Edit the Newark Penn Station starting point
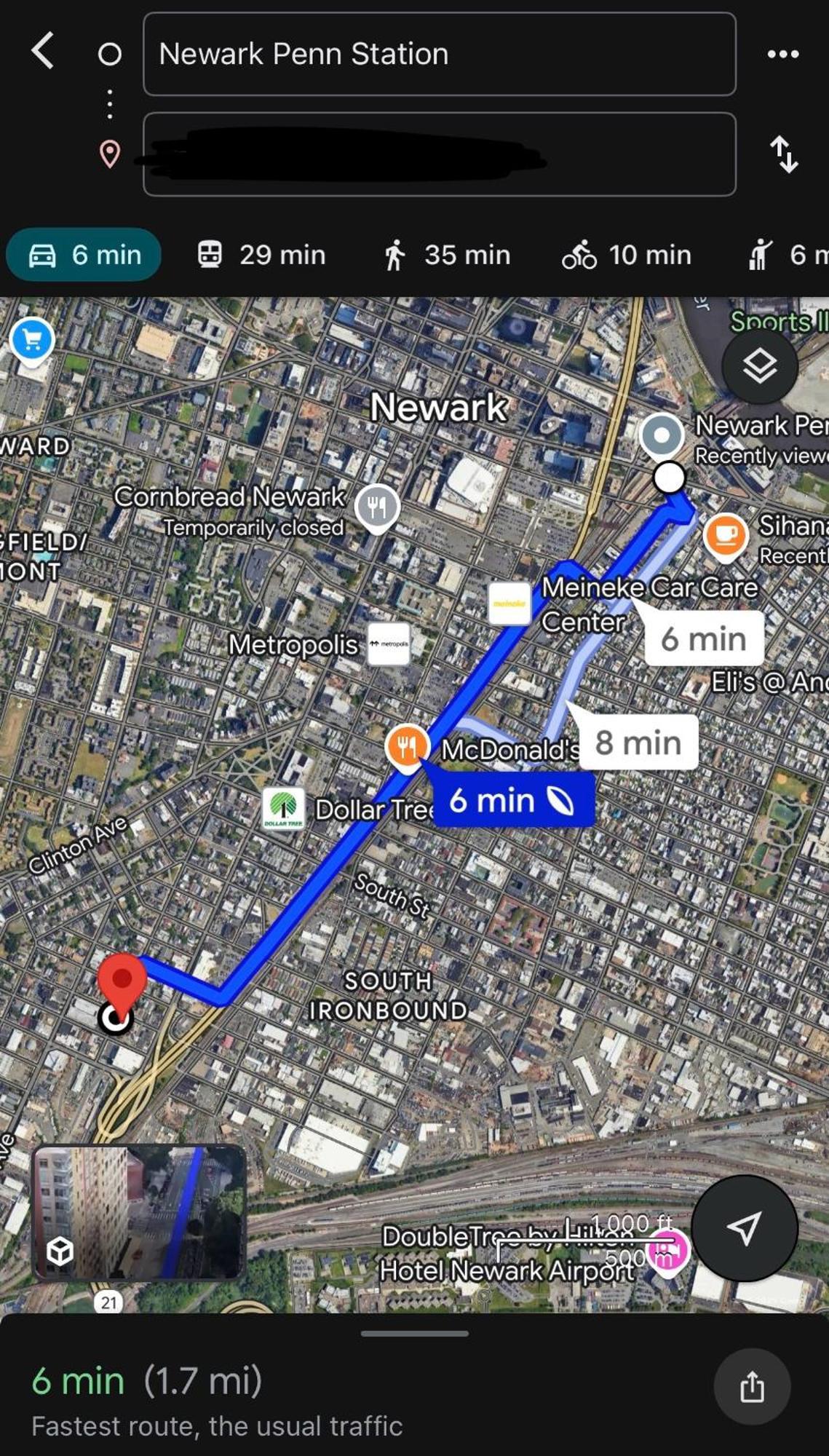Viewport: 829px width, 1456px height. click(x=439, y=54)
